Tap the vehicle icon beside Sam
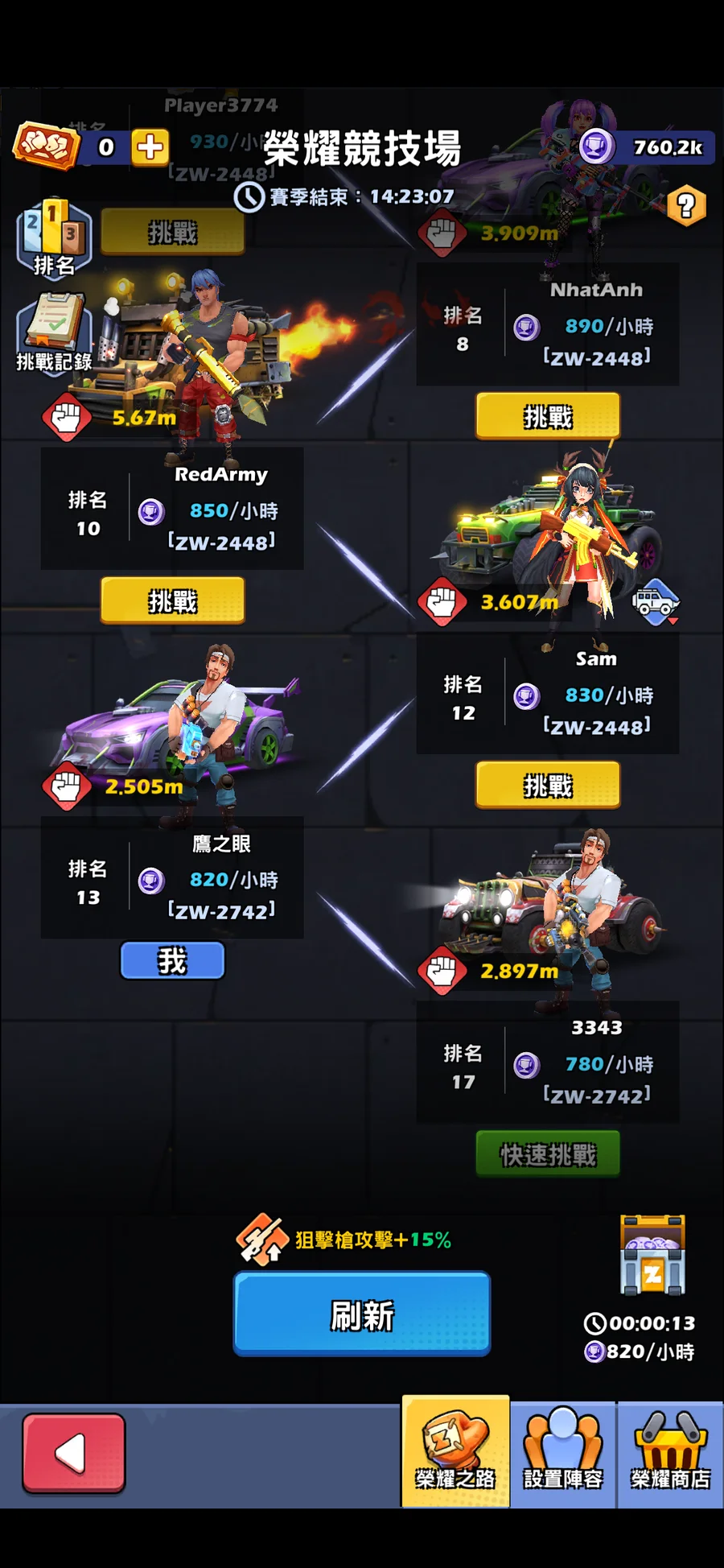This screenshot has width=724, height=1568. pyautogui.click(x=656, y=601)
